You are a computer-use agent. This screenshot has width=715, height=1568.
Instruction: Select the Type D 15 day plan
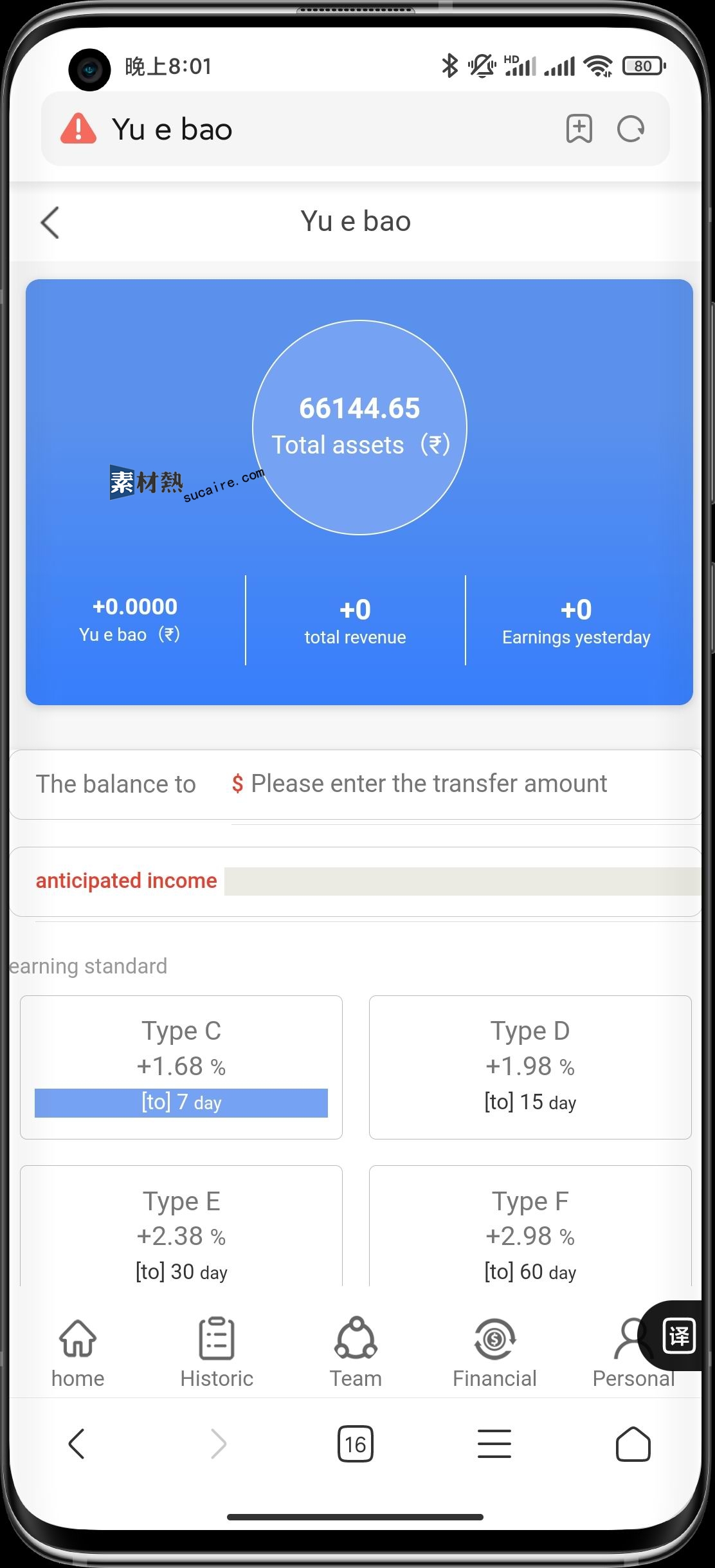(x=530, y=1067)
